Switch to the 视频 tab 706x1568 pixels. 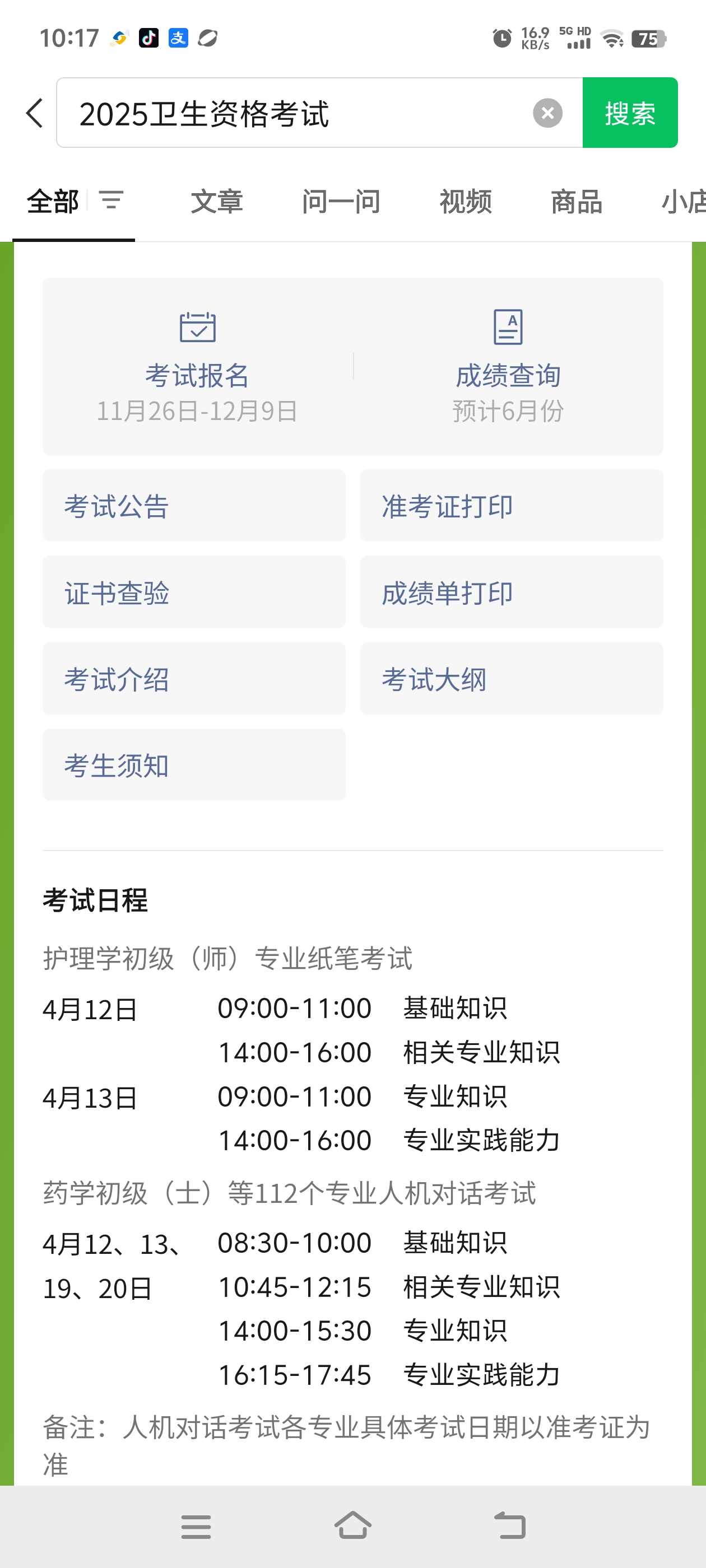point(466,202)
